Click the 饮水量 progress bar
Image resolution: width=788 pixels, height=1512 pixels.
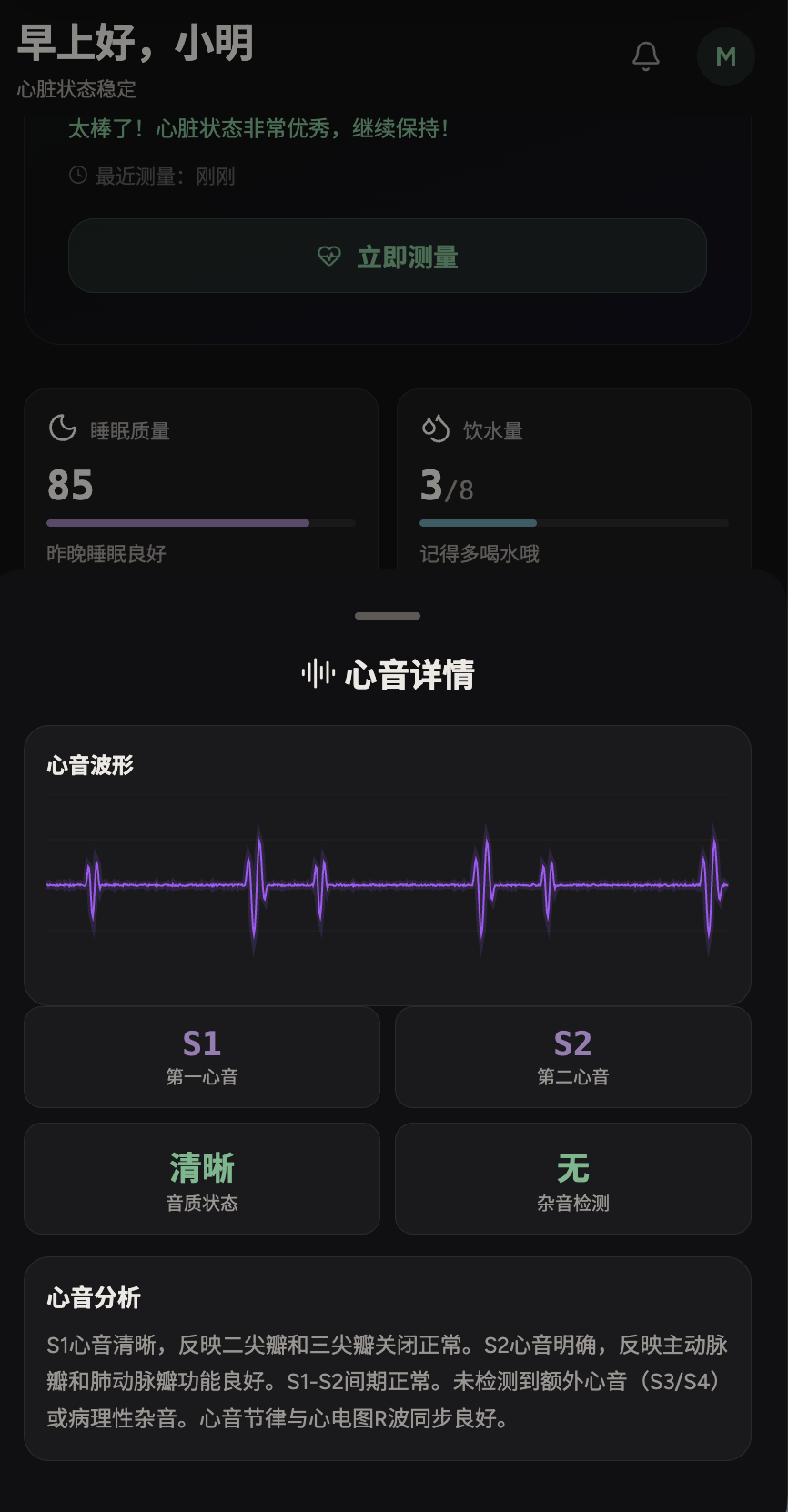point(573,522)
